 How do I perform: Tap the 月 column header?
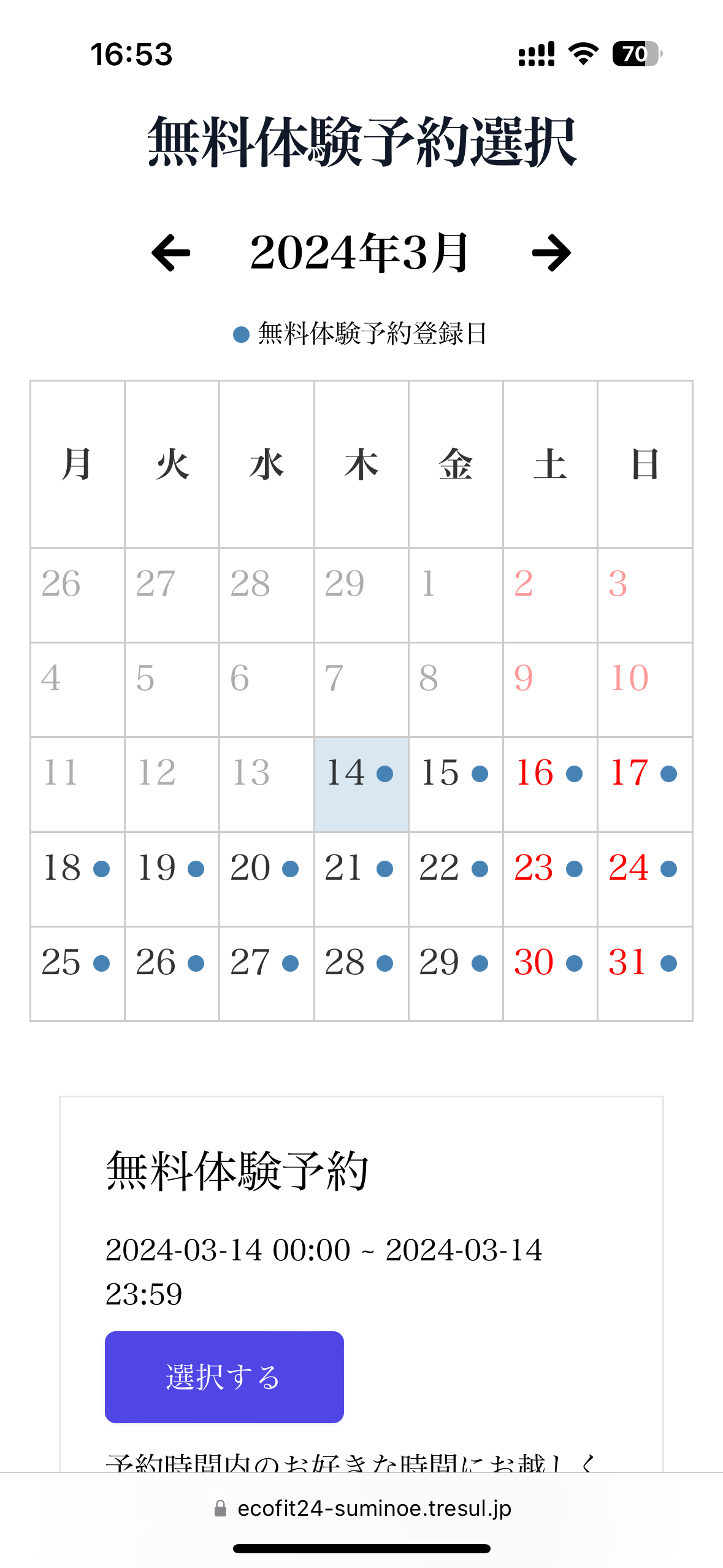click(x=77, y=465)
